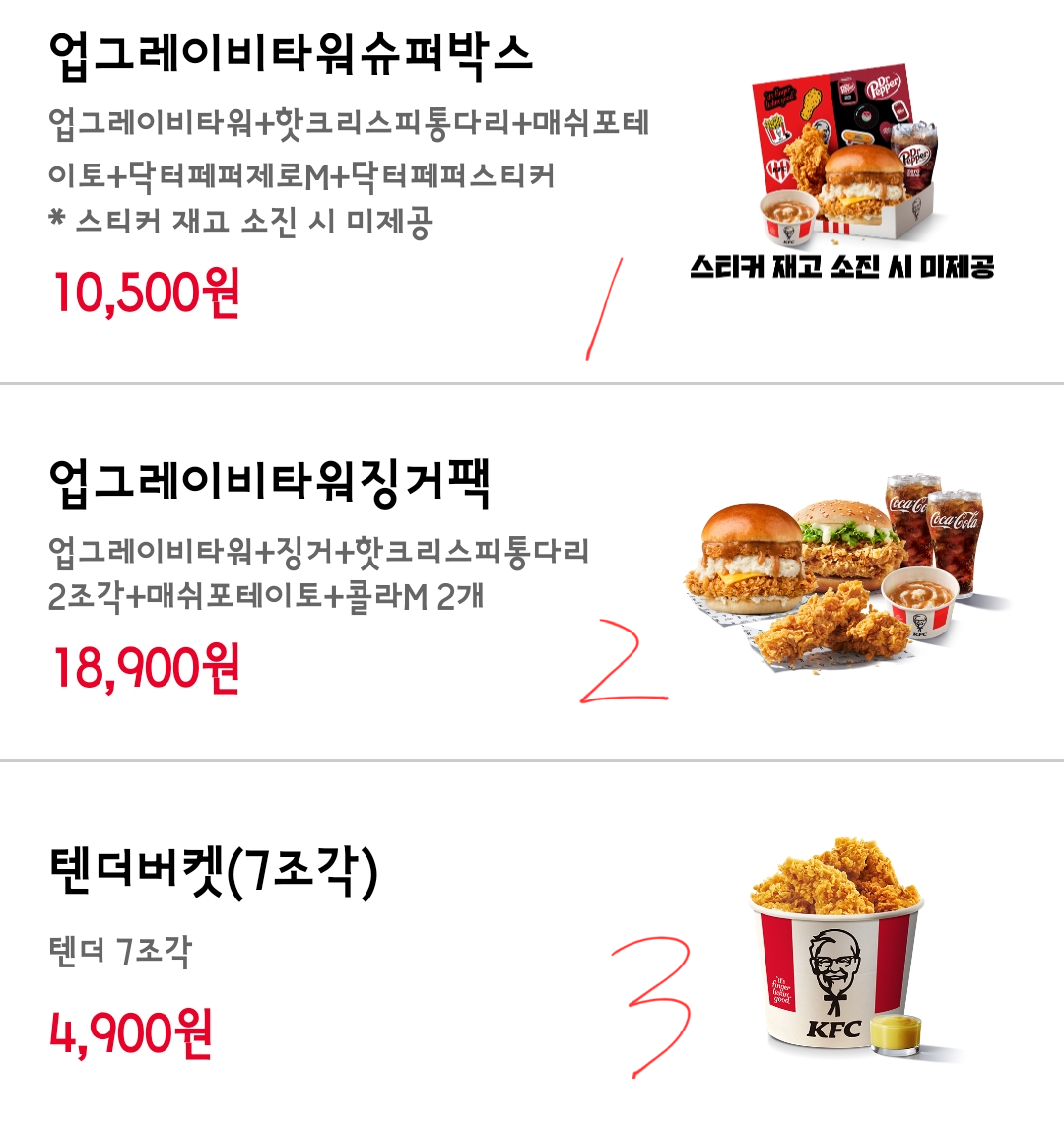Select the 업그레이비타워징거팩 menu item
The height and width of the screenshot is (1131, 1064).
269,484
